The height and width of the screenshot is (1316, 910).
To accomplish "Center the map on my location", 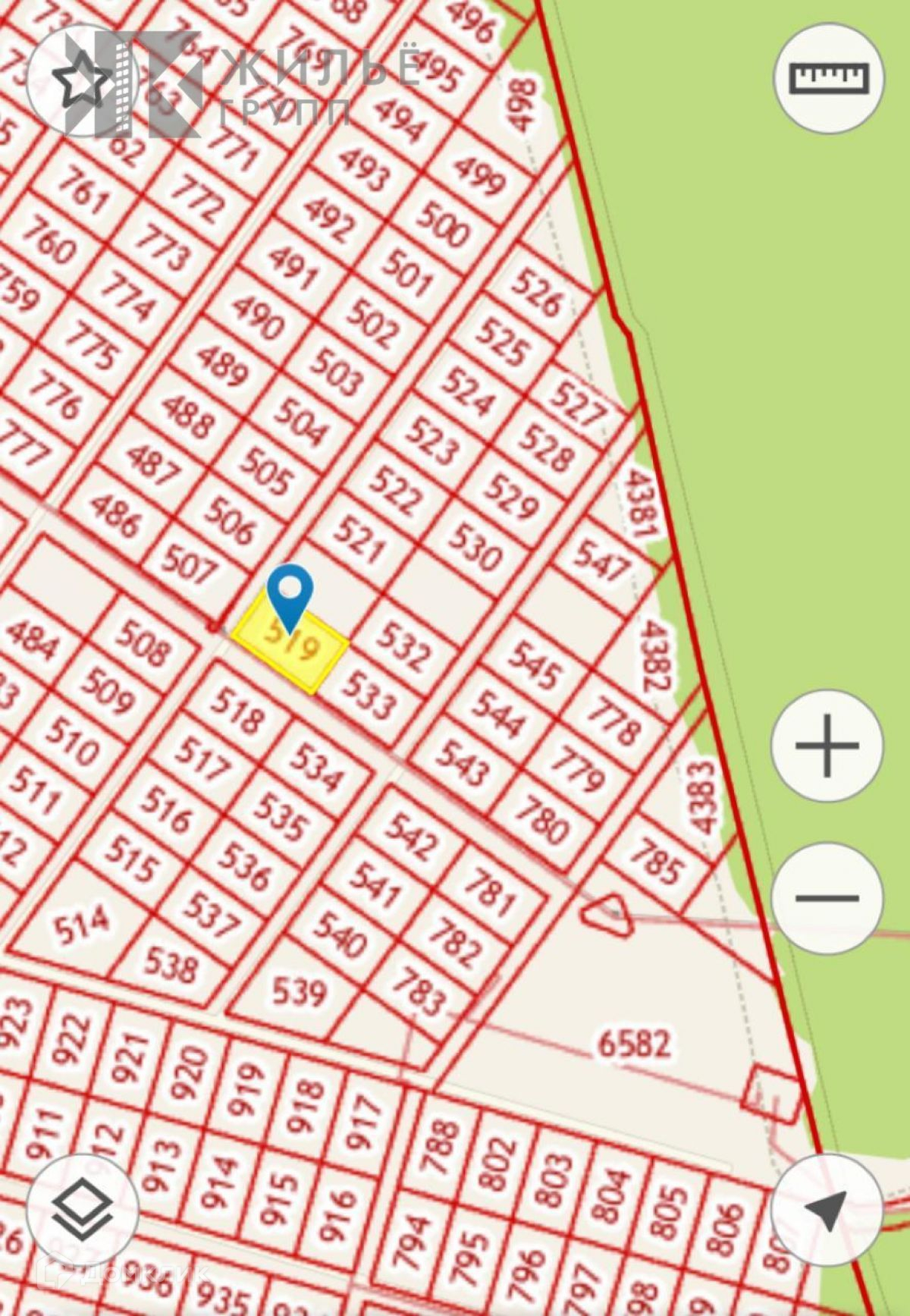I will [827, 1209].
